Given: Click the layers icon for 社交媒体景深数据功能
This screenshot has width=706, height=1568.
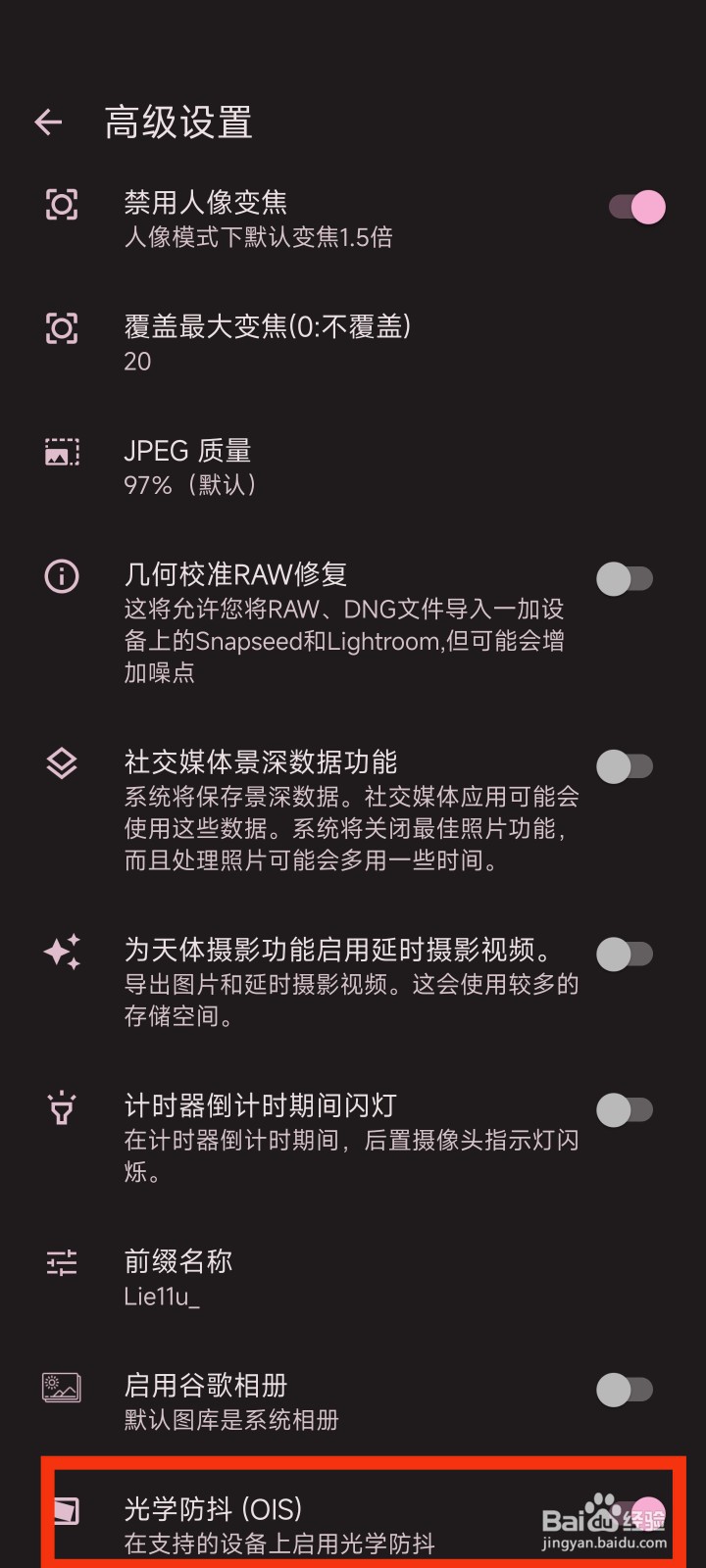Looking at the screenshot, I should click(61, 763).
